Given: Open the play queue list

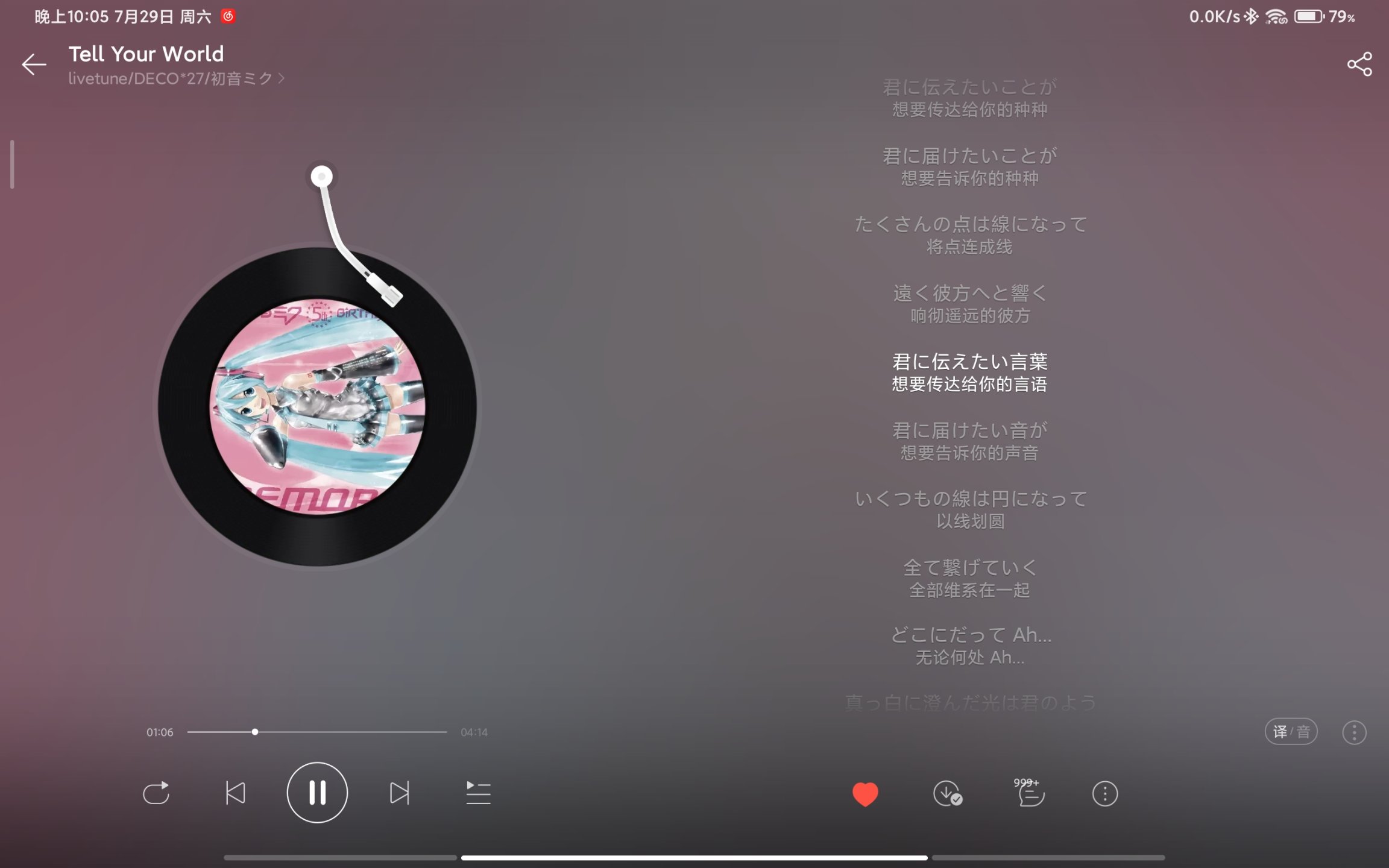Looking at the screenshot, I should (x=478, y=793).
